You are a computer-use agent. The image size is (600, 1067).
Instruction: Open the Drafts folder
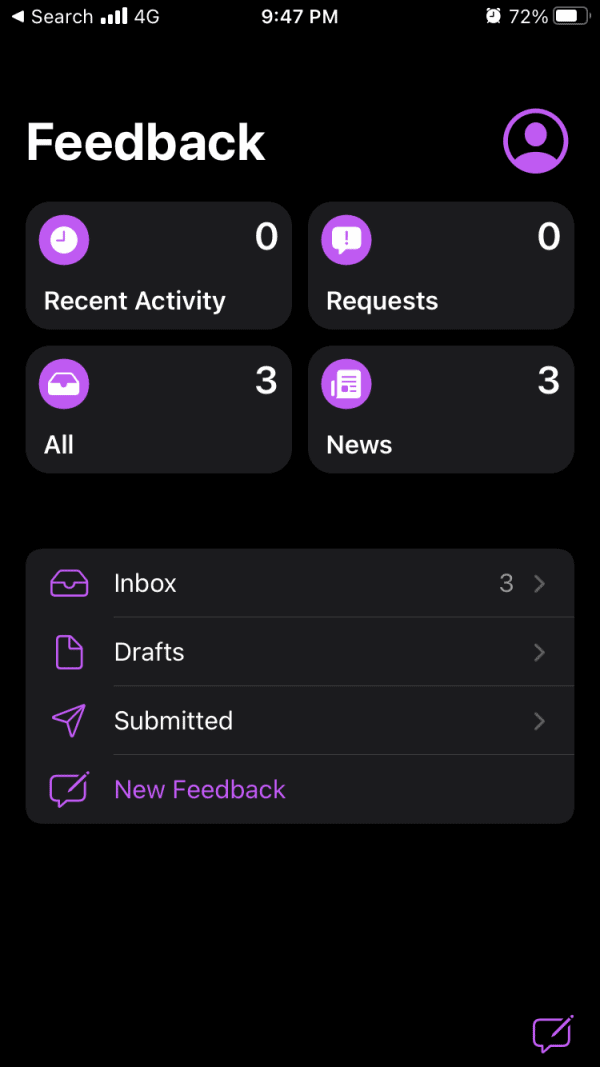coord(300,652)
